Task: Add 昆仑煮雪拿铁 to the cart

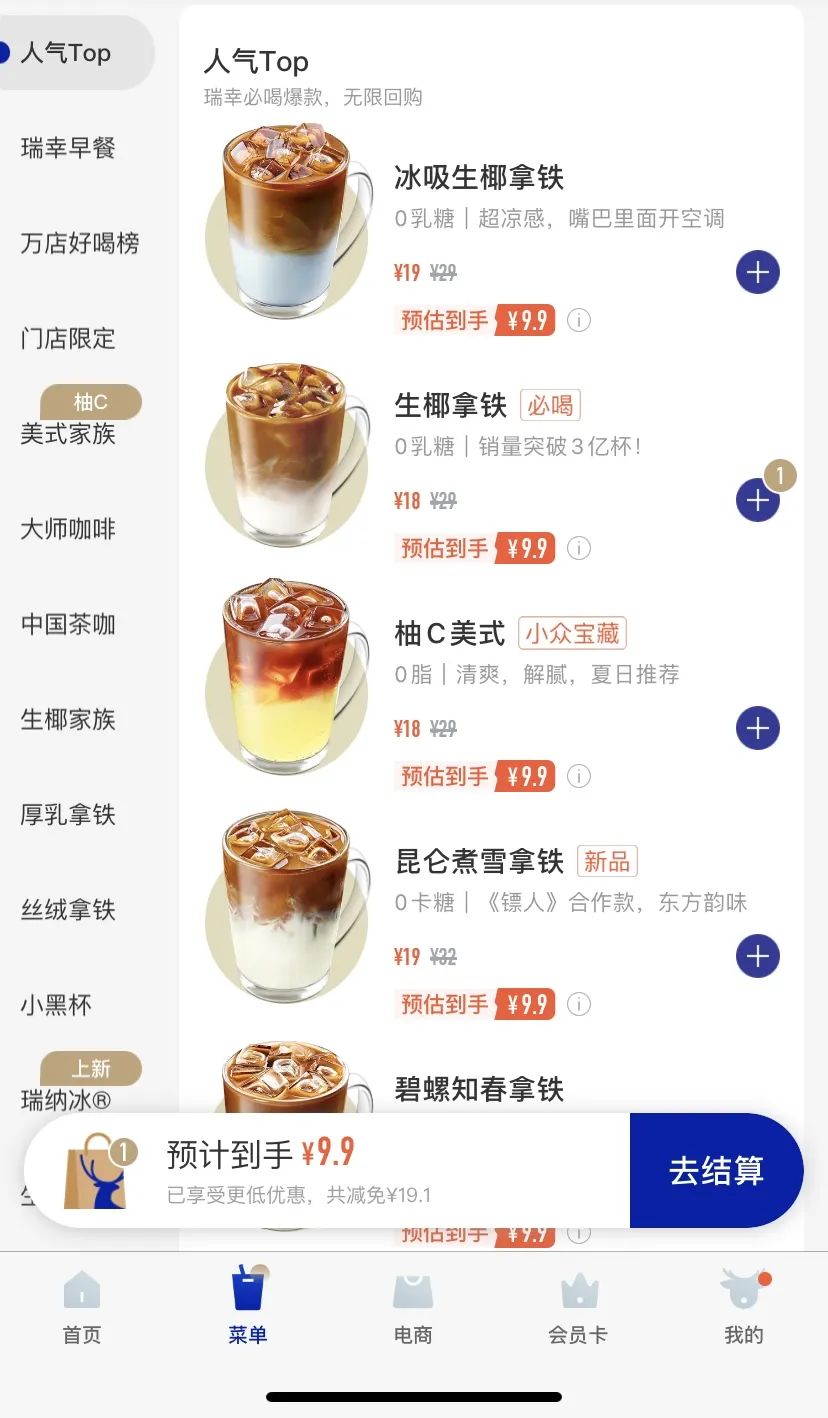Action: 758,956
